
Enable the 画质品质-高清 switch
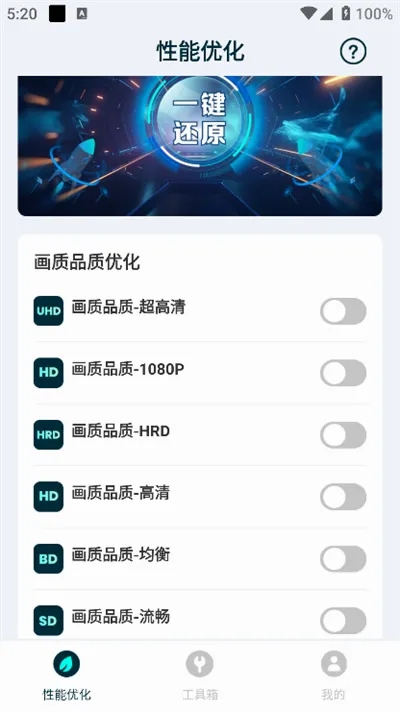pos(343,497)
